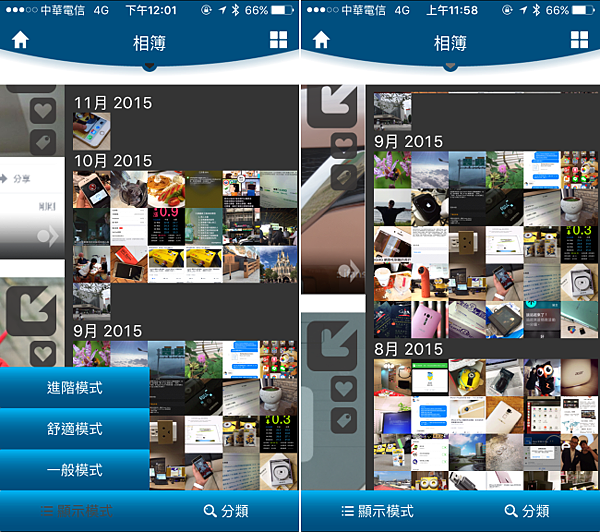Select 進階模式 display mode

74,387
